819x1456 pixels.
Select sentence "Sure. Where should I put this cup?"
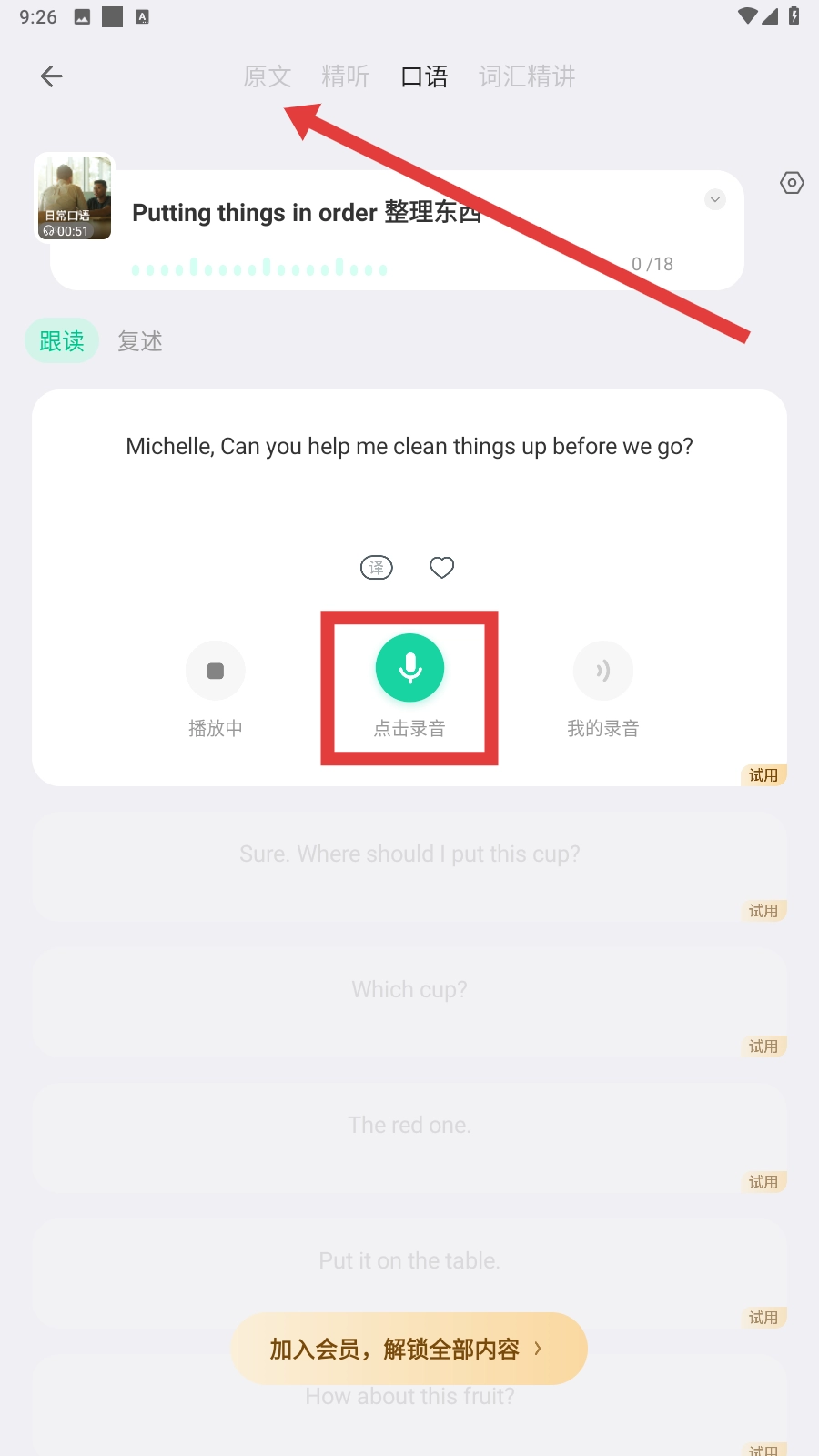tap(409, 854)
